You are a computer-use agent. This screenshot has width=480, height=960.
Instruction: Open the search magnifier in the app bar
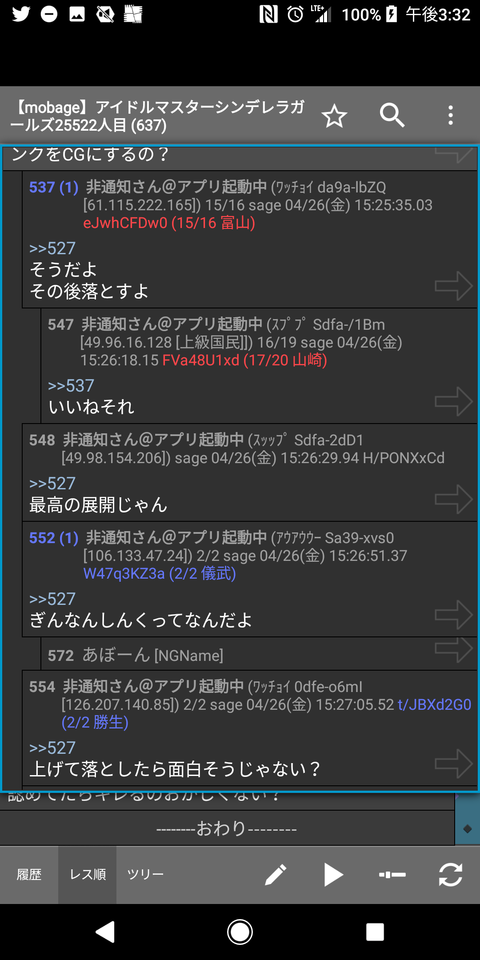(x=392, y=116)
